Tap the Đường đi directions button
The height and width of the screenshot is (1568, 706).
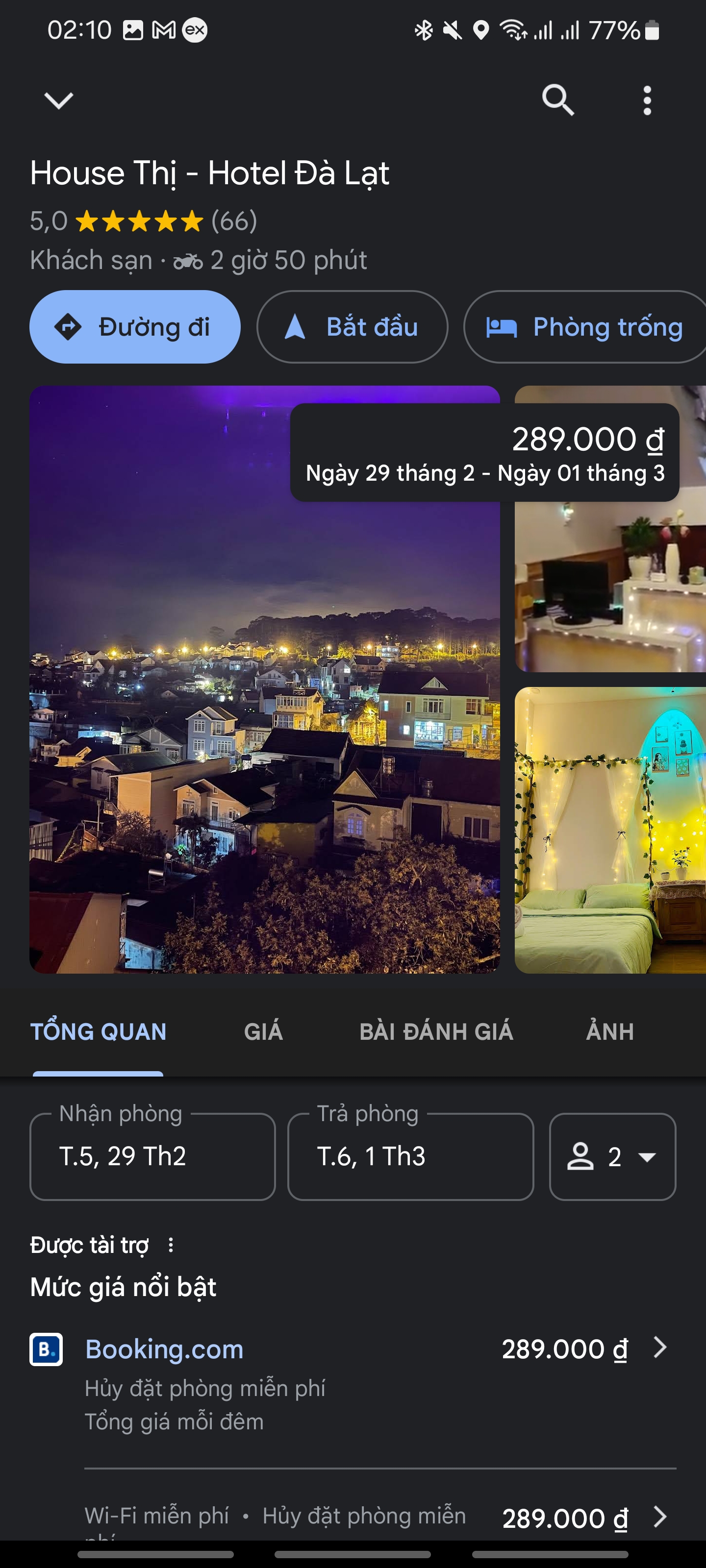tap(135, 327)
